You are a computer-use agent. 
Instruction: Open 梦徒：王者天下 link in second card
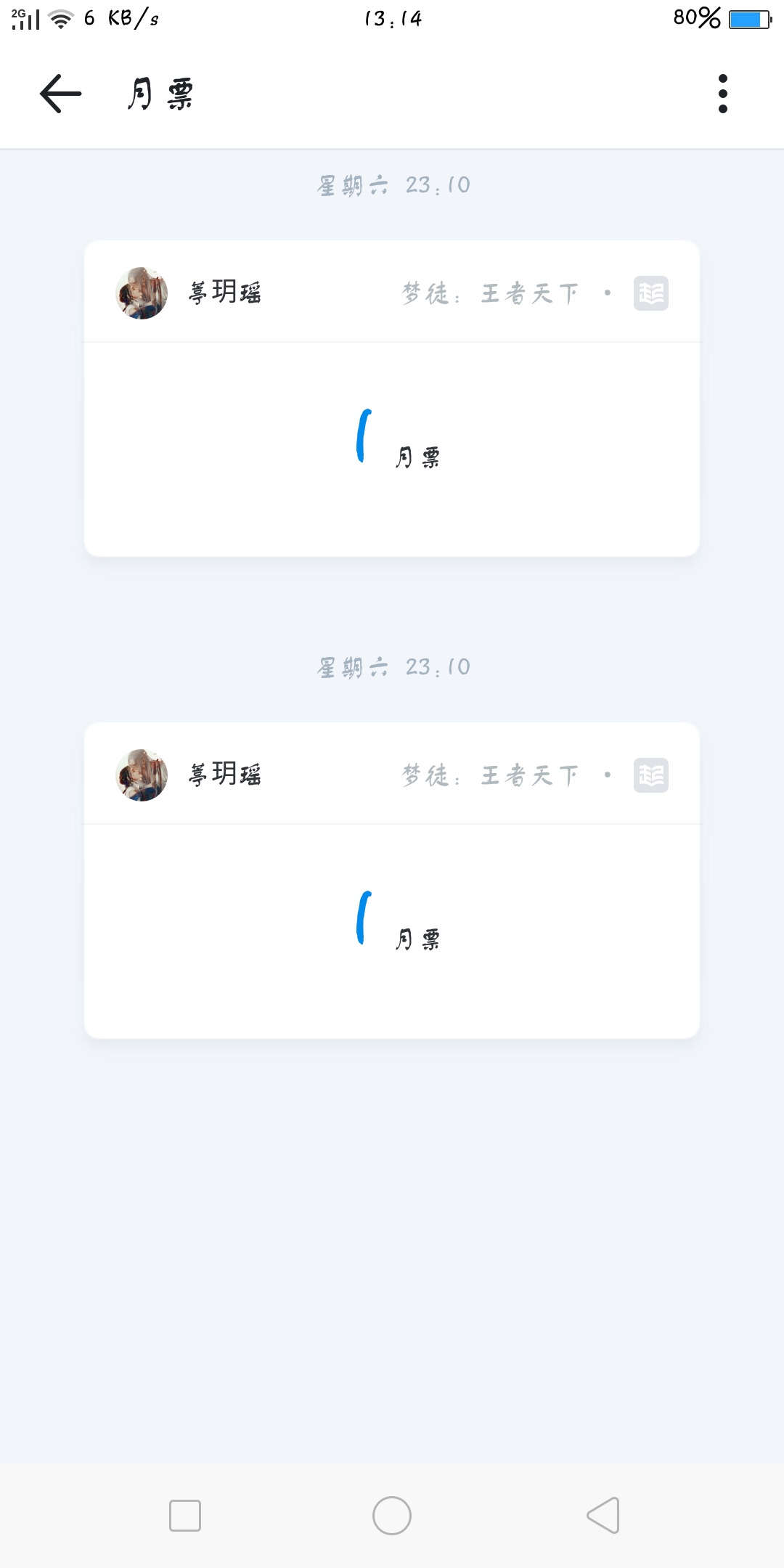tap(491, 775)
